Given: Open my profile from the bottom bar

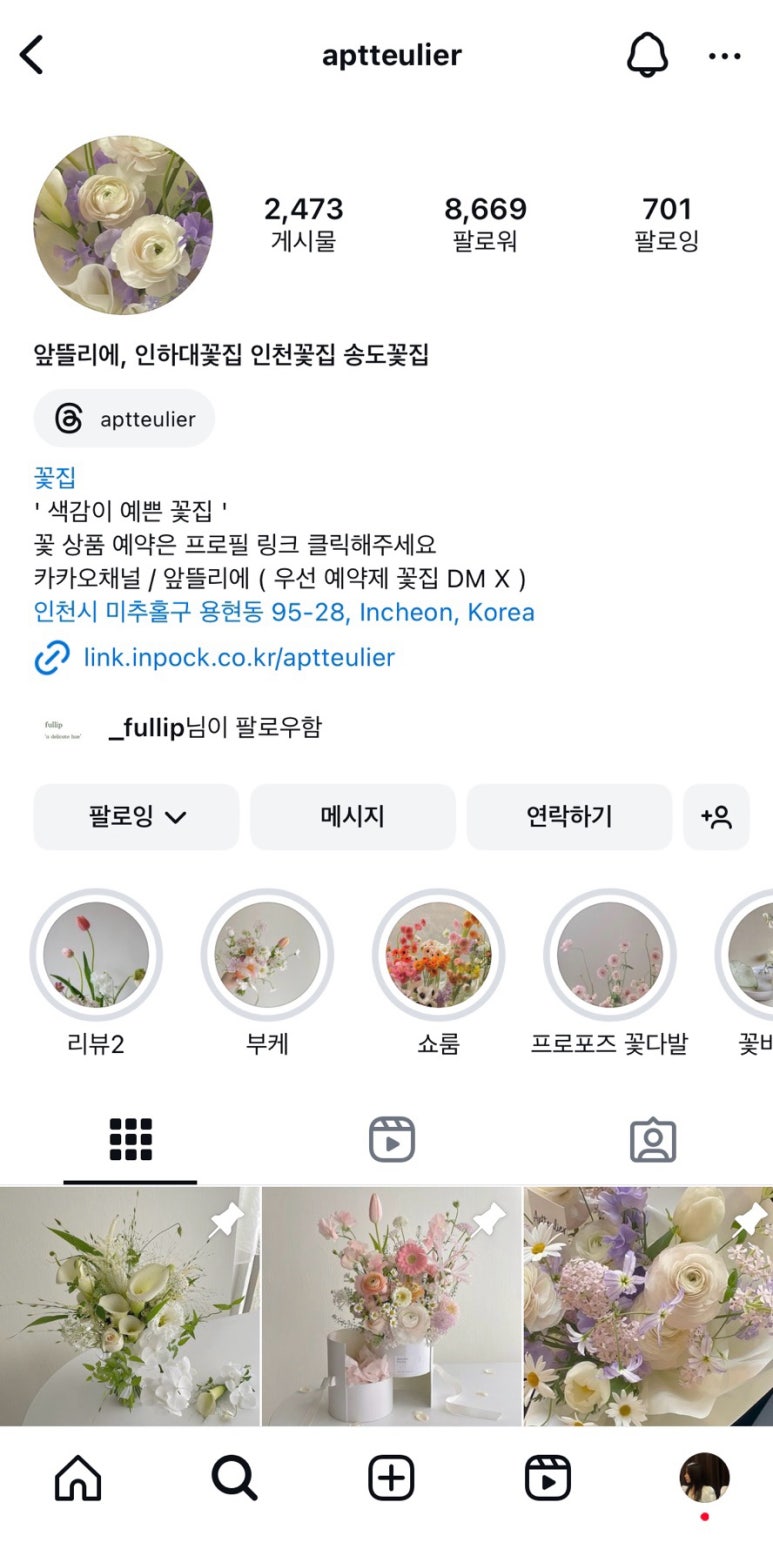Looking at the screenshot, I should (x=704, y=1478).
